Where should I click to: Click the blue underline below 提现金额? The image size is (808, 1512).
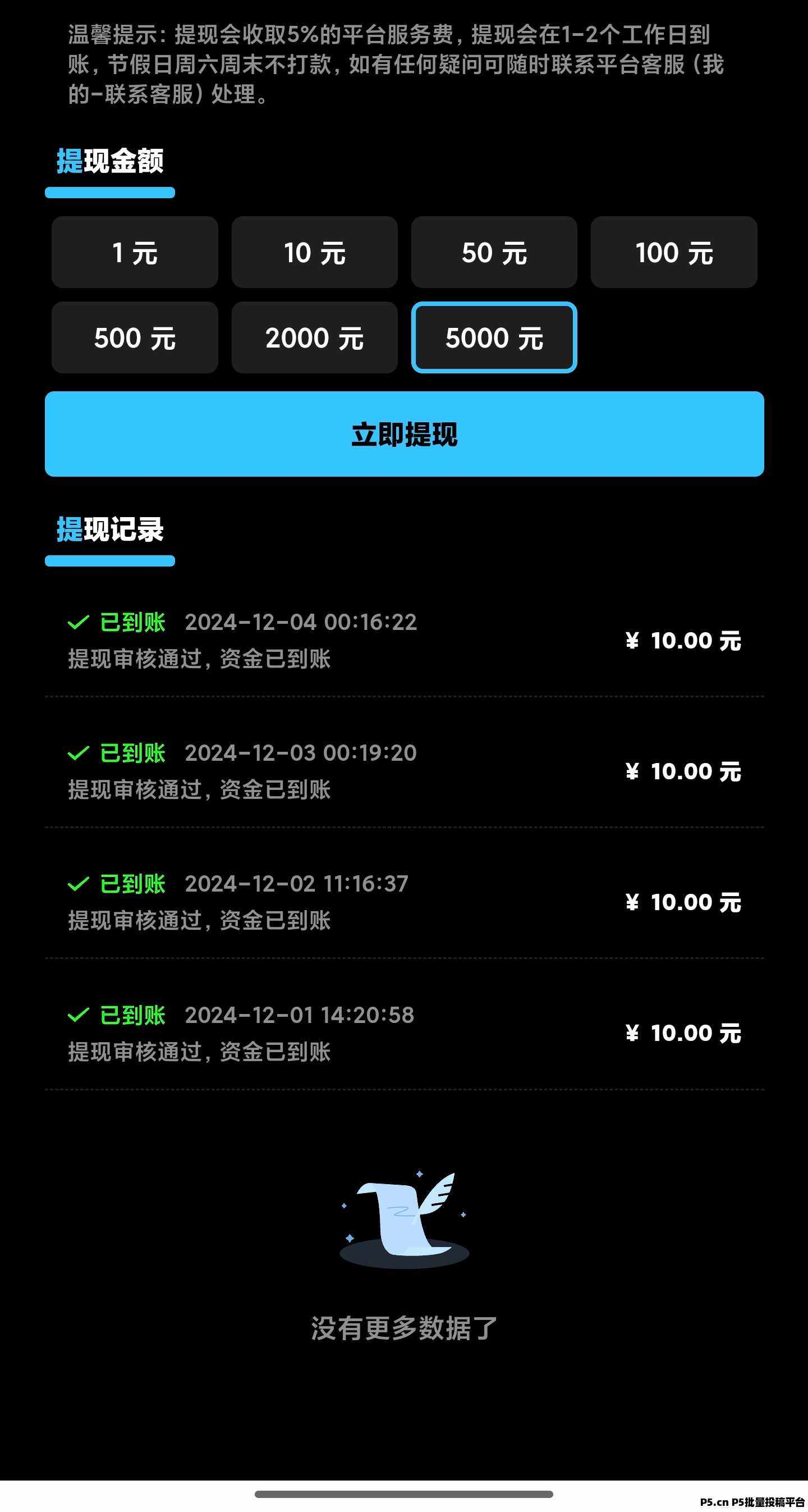coord(109,194)
